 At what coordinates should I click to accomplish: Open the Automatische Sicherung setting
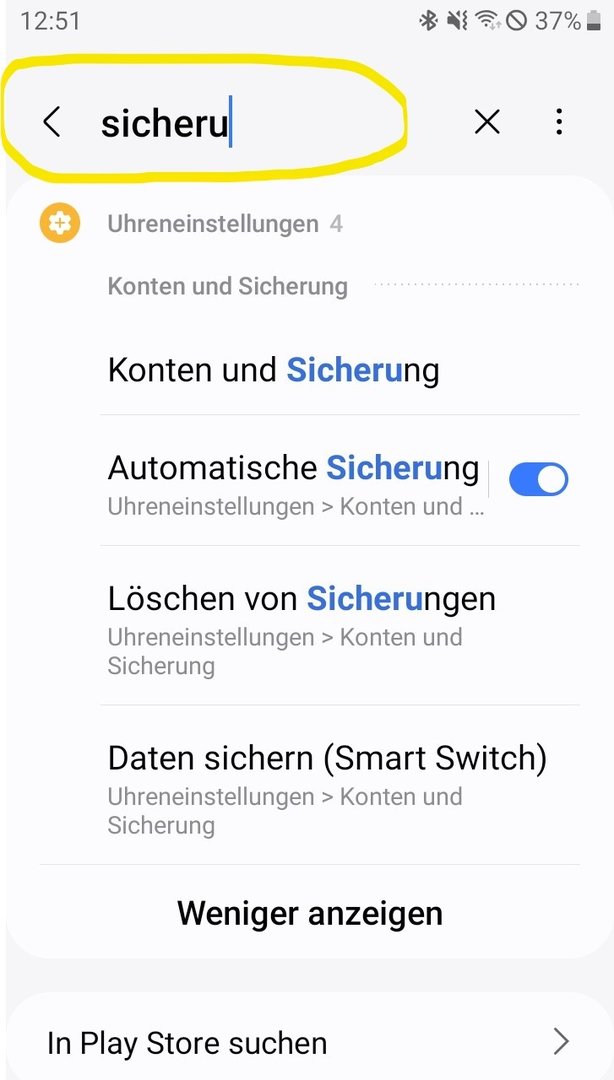[x=293, y=482]
